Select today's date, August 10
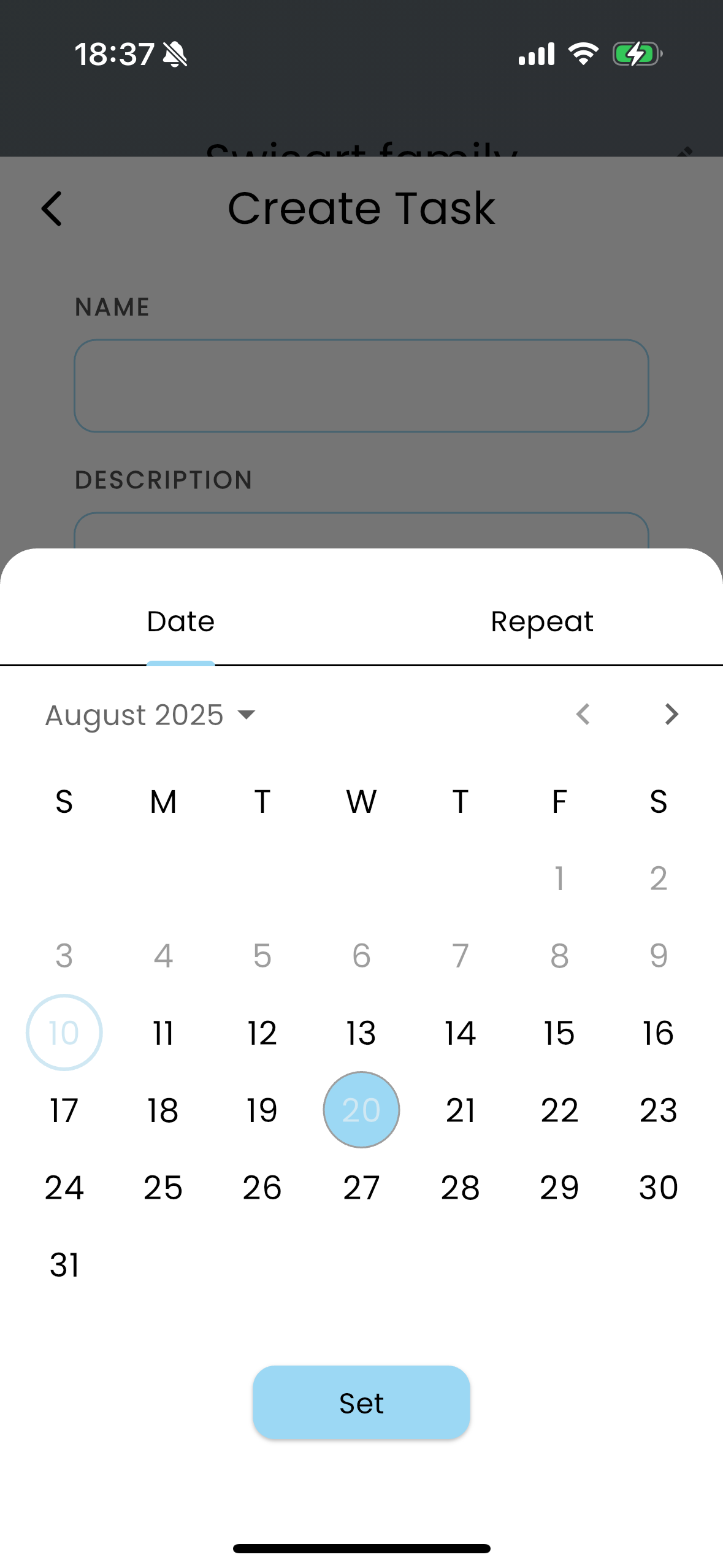 pyautogui.click(x=64, y=1032)
